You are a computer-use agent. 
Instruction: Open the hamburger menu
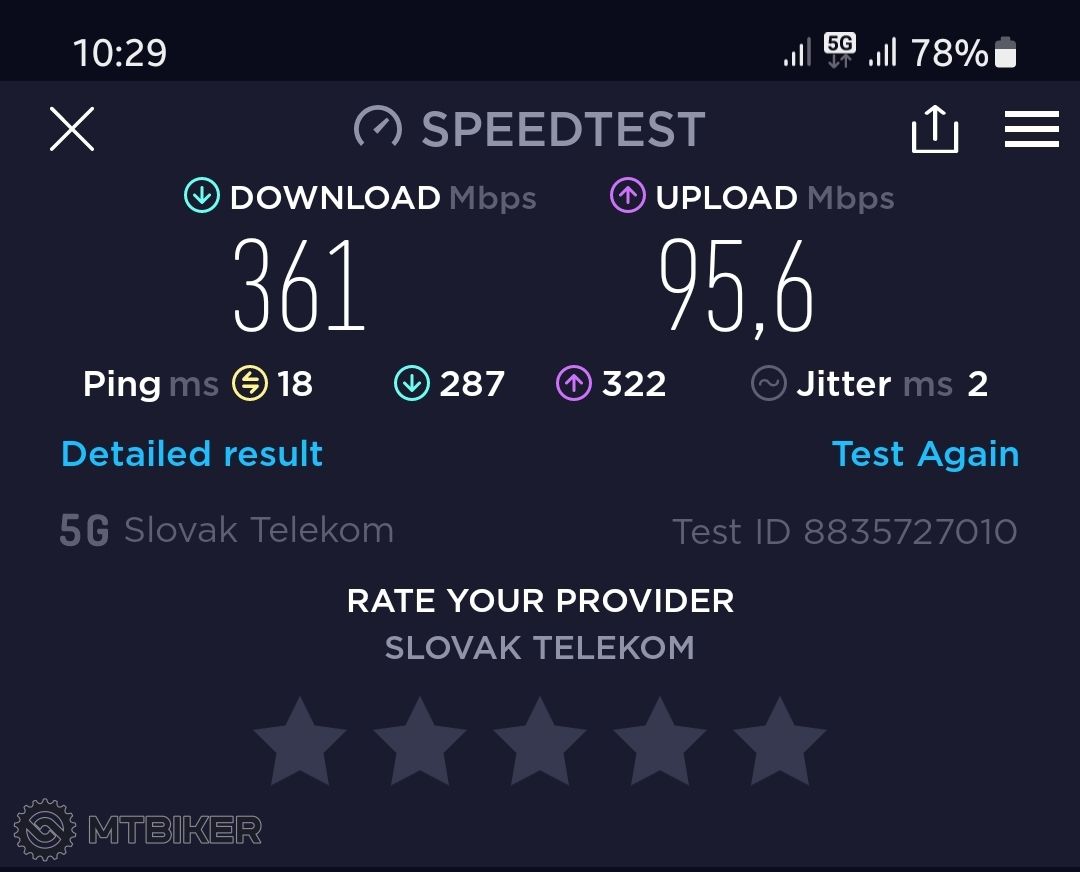click(1031, 130)
